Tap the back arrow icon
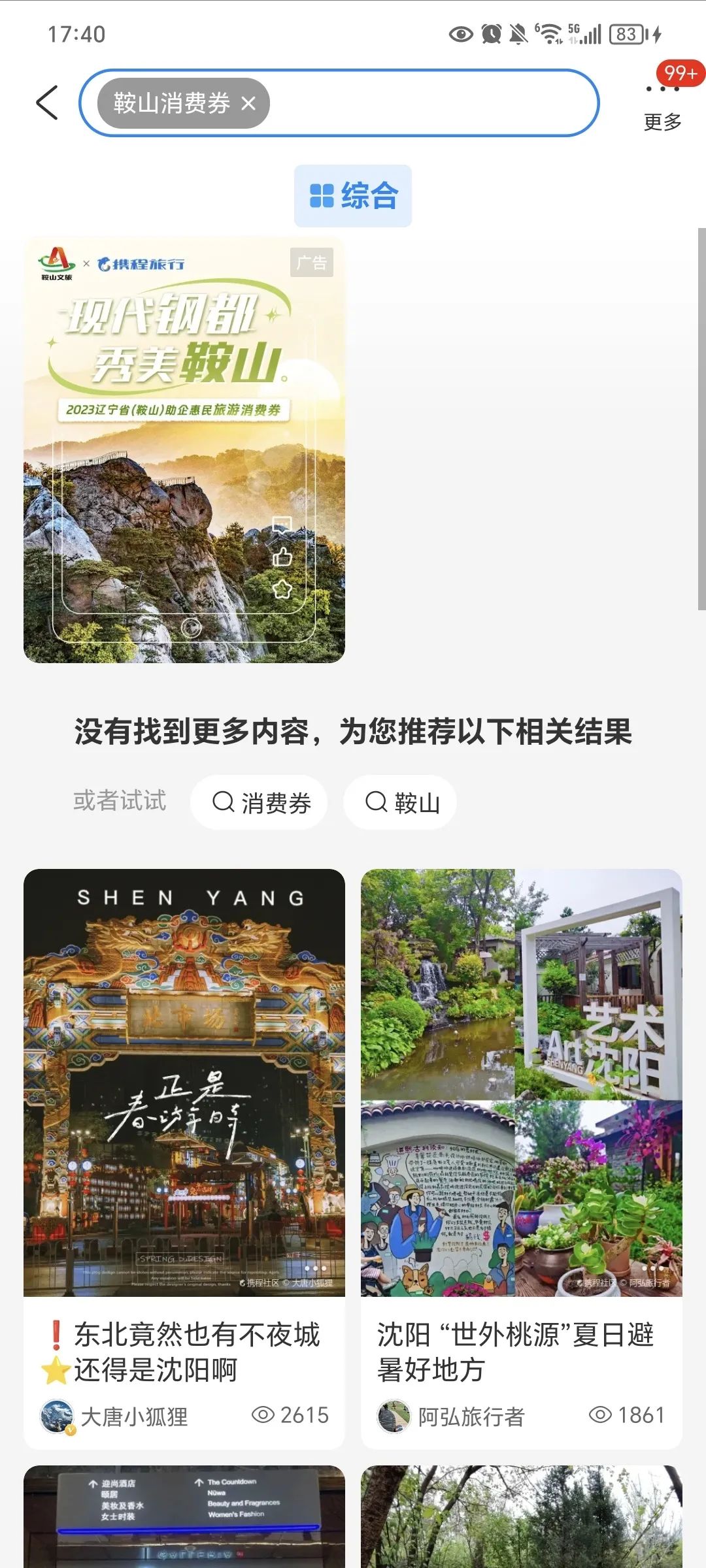 click(46, 103)
